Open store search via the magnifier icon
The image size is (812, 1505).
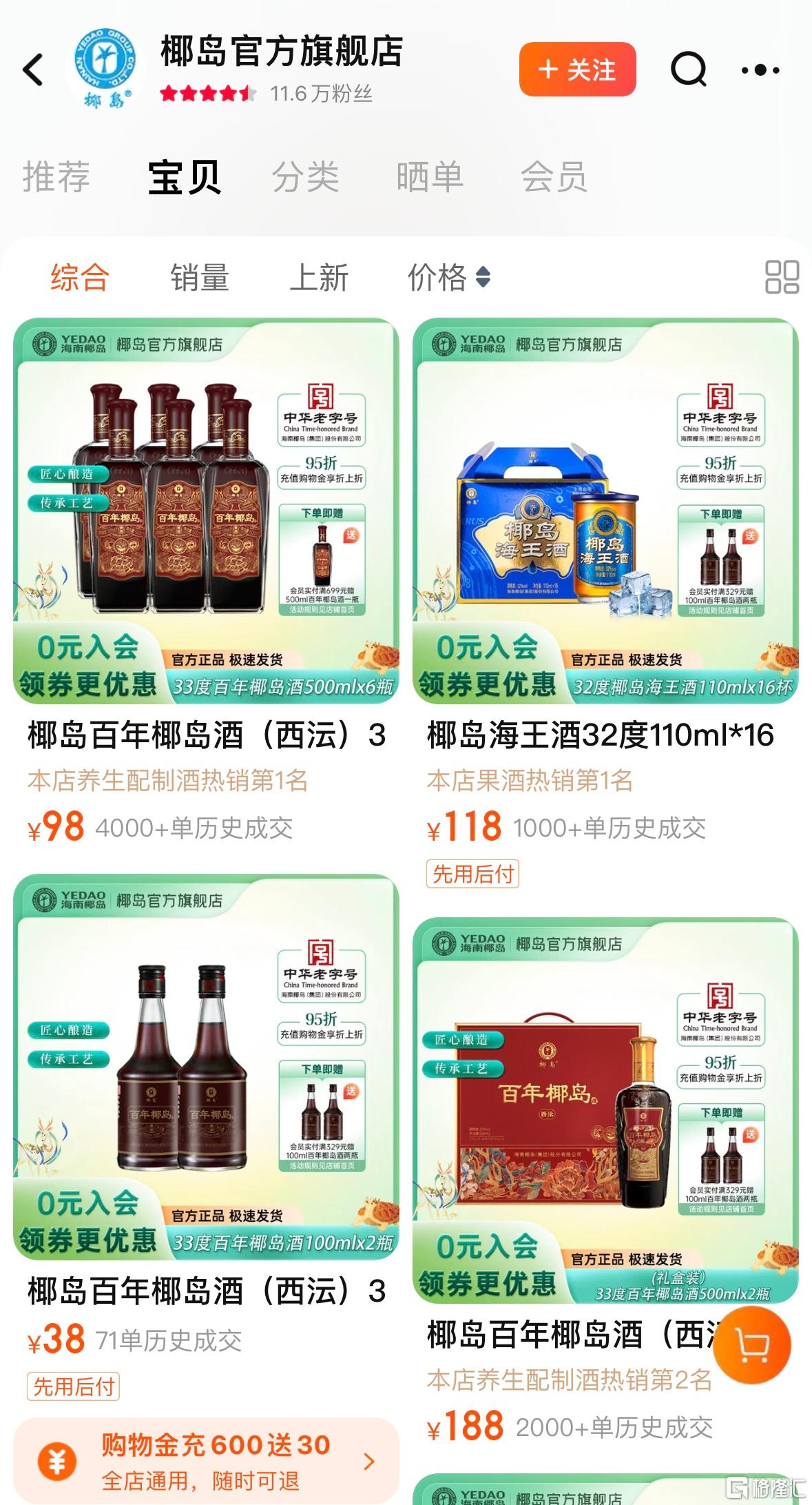pyautogui.click(x=688, y=69)
